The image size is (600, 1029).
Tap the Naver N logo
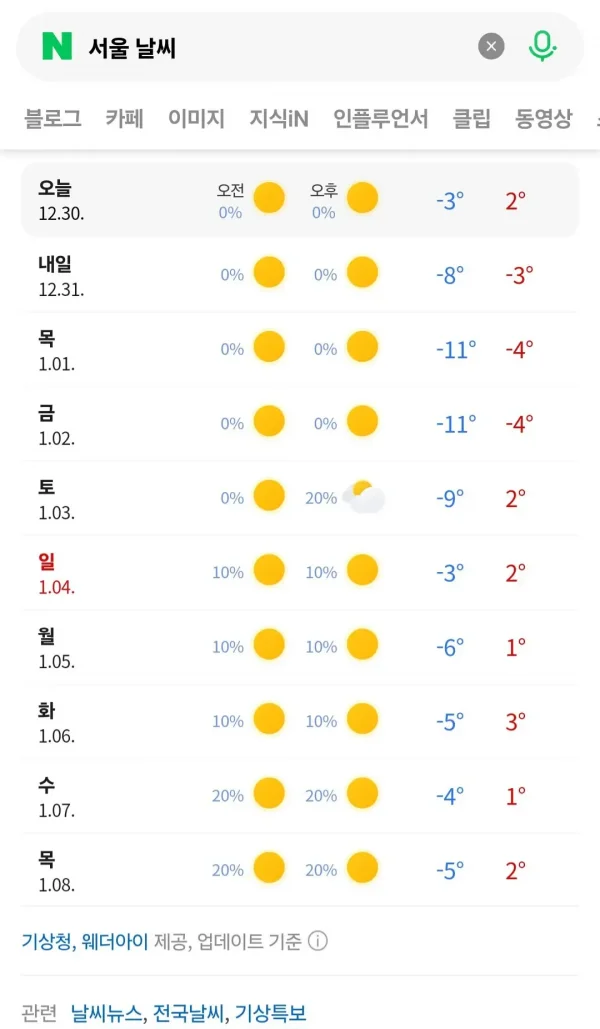(x=57, y=46)
